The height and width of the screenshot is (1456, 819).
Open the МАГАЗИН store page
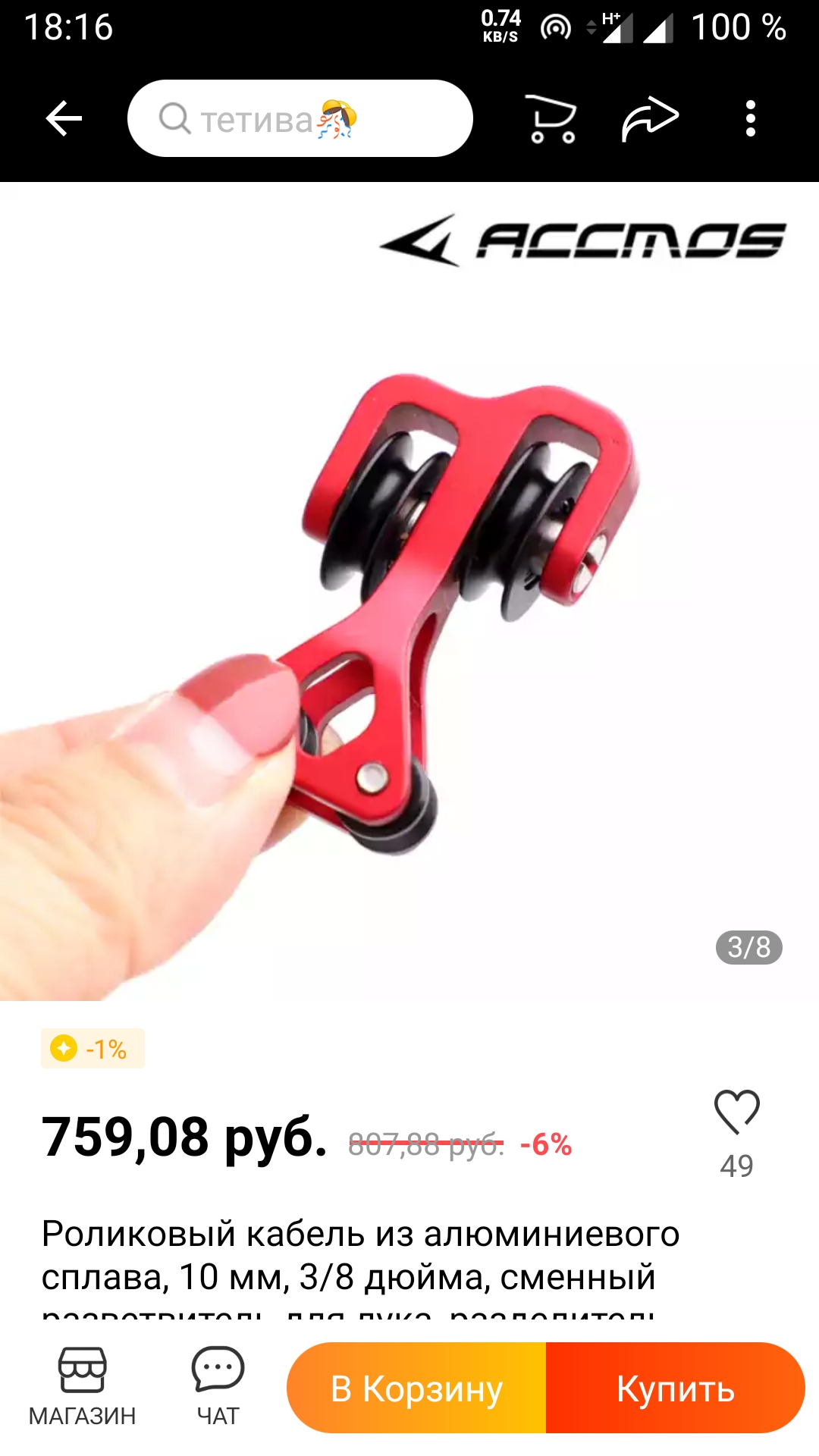(x=82, y=1388)
